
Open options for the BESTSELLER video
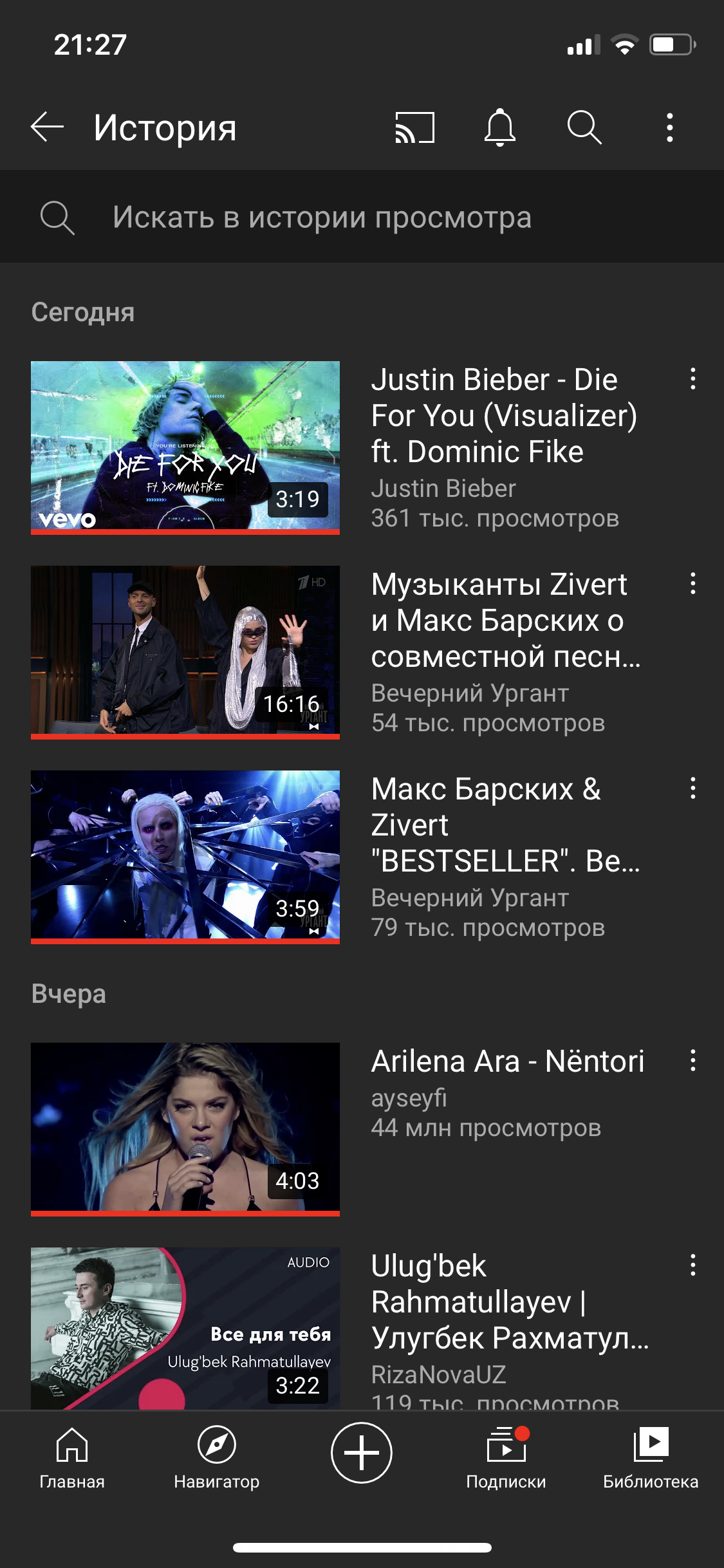(x=693, y=788)
